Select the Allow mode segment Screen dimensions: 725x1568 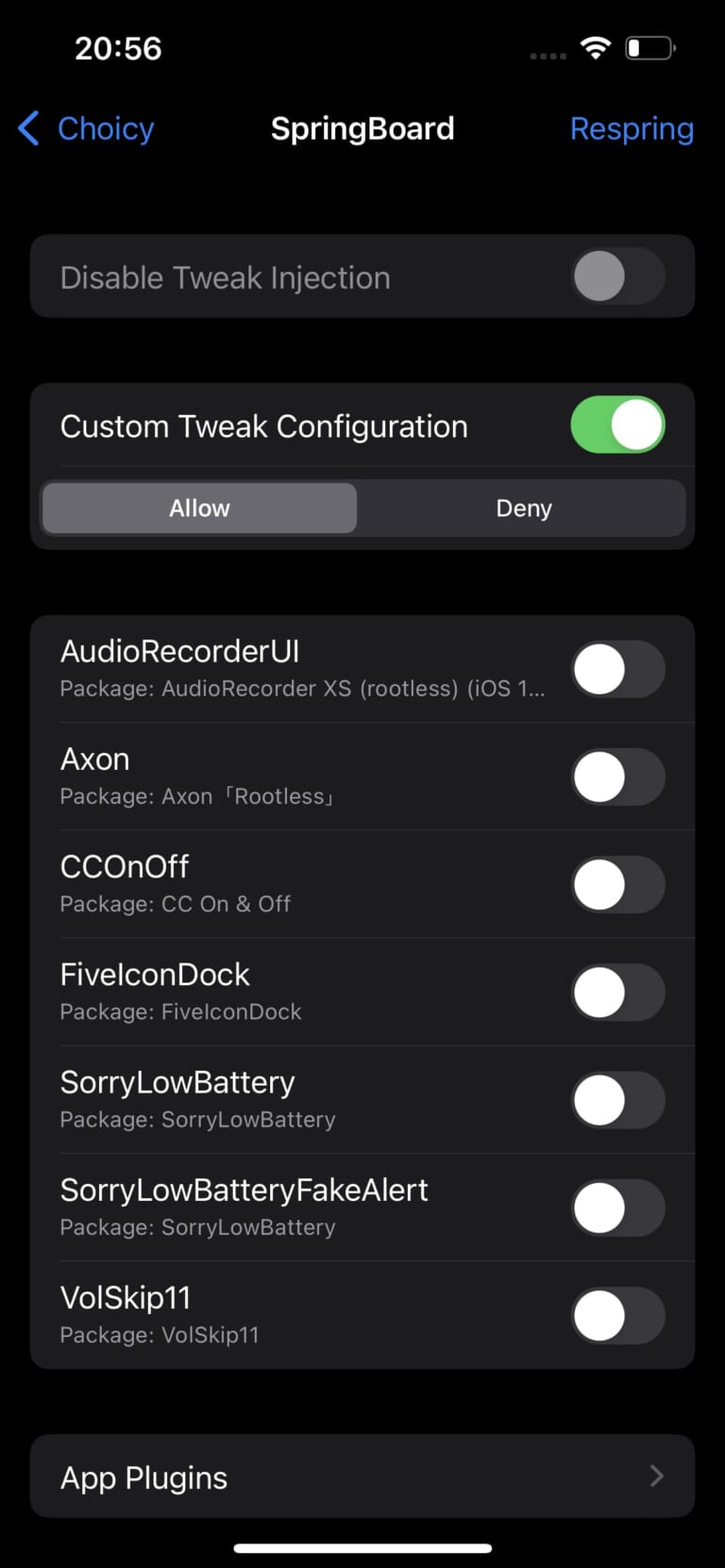(198, 508)
